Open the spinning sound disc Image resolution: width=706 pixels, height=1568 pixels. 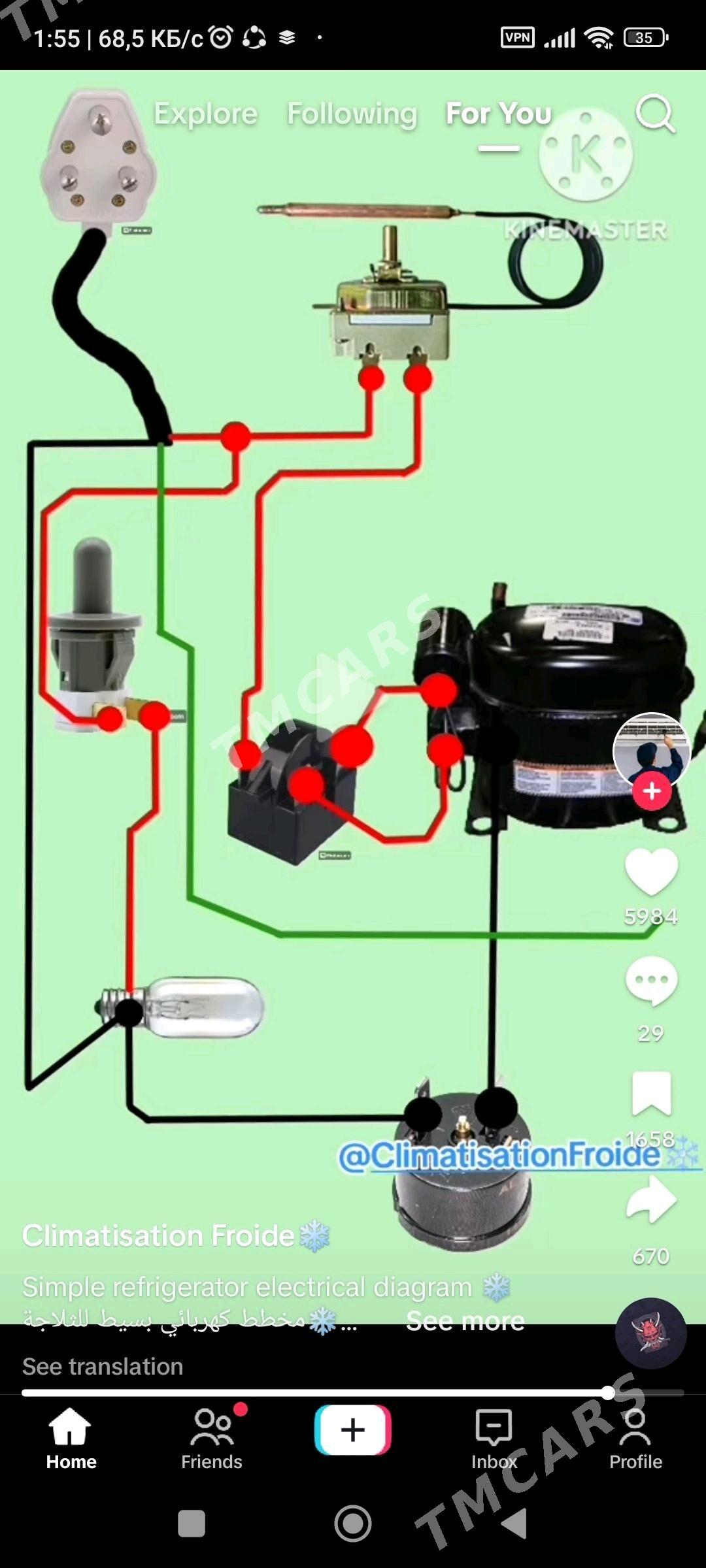coord(650,1333)
